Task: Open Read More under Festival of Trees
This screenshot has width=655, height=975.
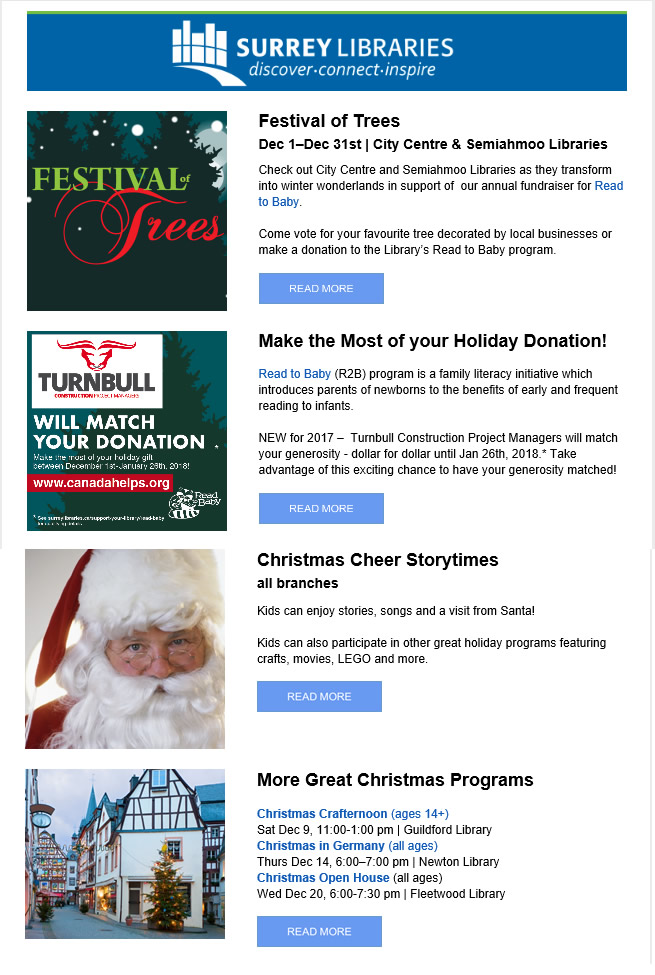Action: click(x=321, y=288)
